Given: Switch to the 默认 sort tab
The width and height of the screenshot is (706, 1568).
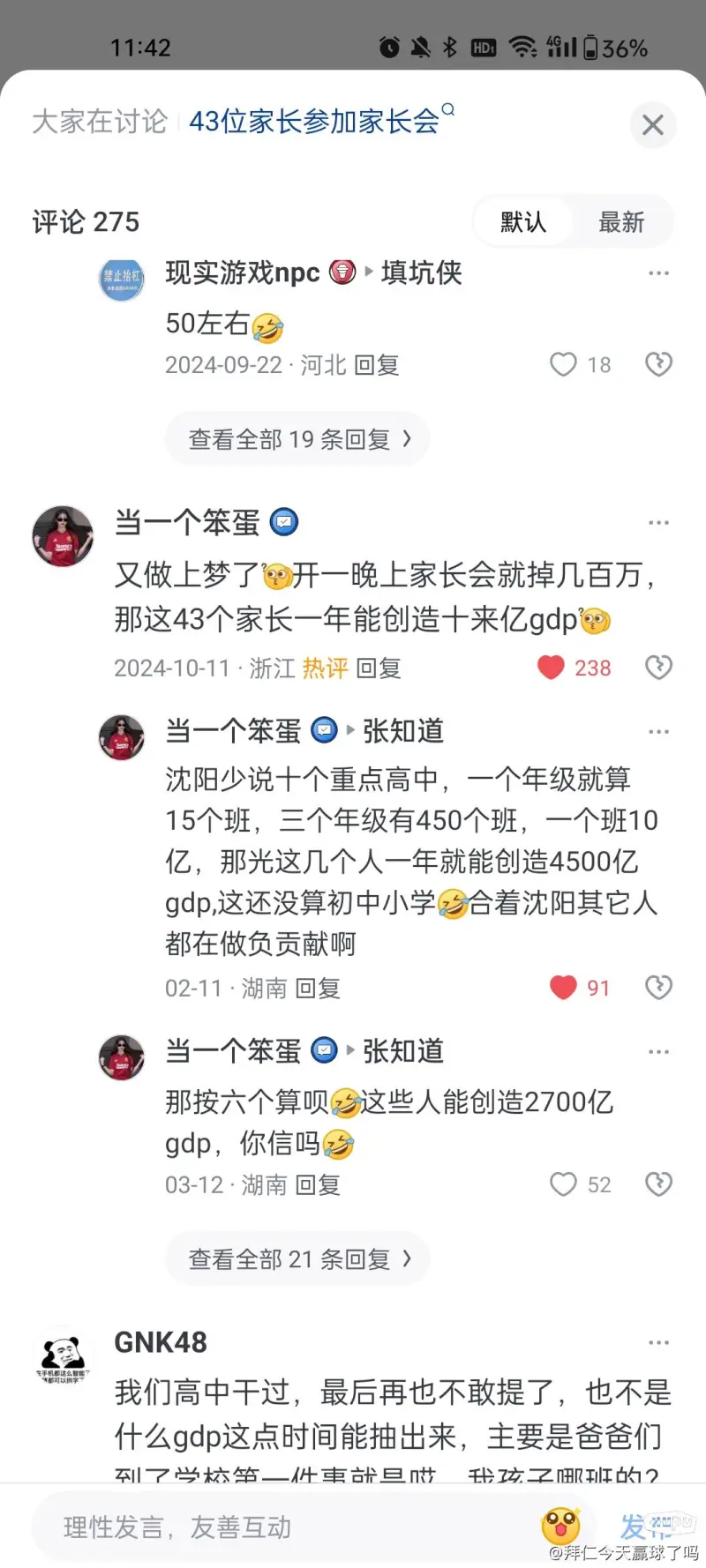Looking at the screenshot, I should [523, 222].
